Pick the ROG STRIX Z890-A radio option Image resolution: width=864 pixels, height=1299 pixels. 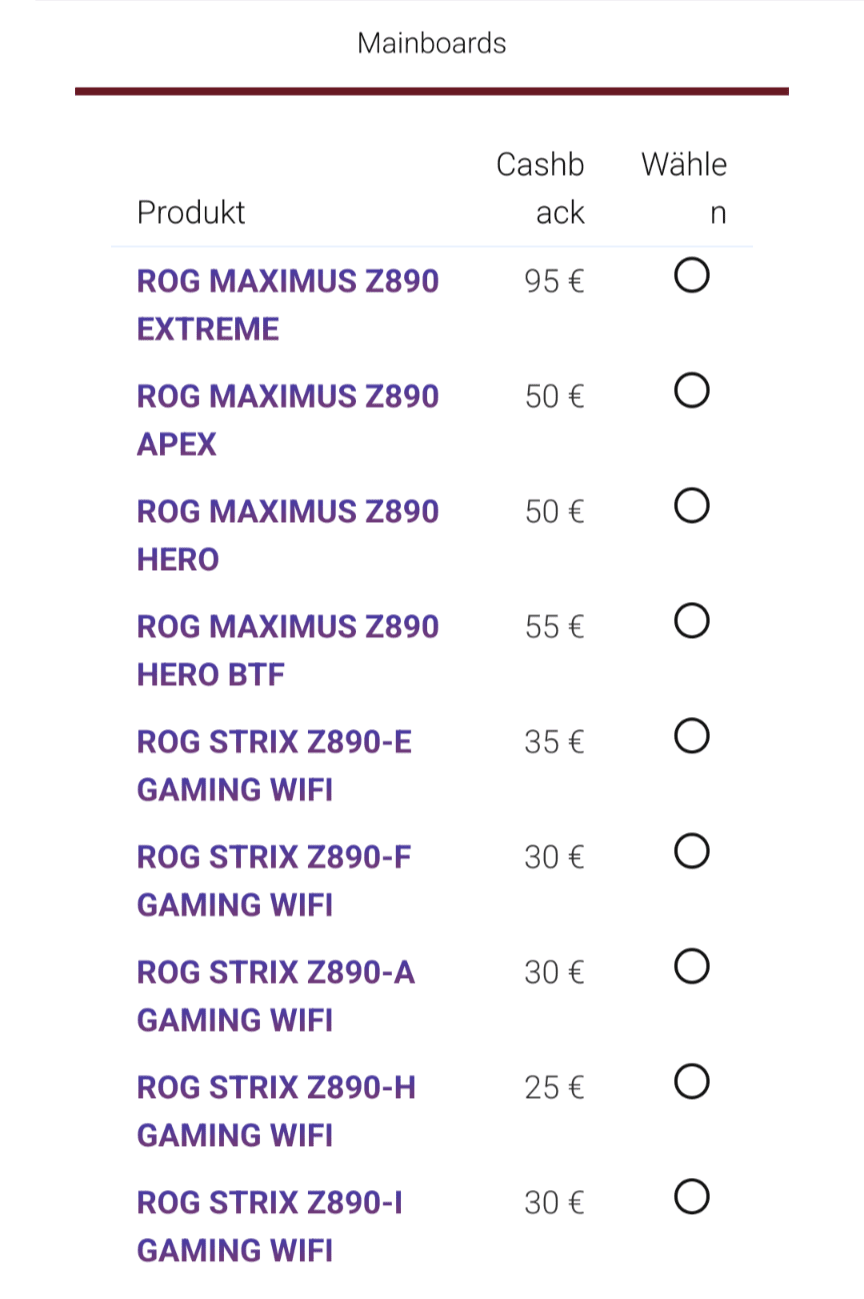691,966
